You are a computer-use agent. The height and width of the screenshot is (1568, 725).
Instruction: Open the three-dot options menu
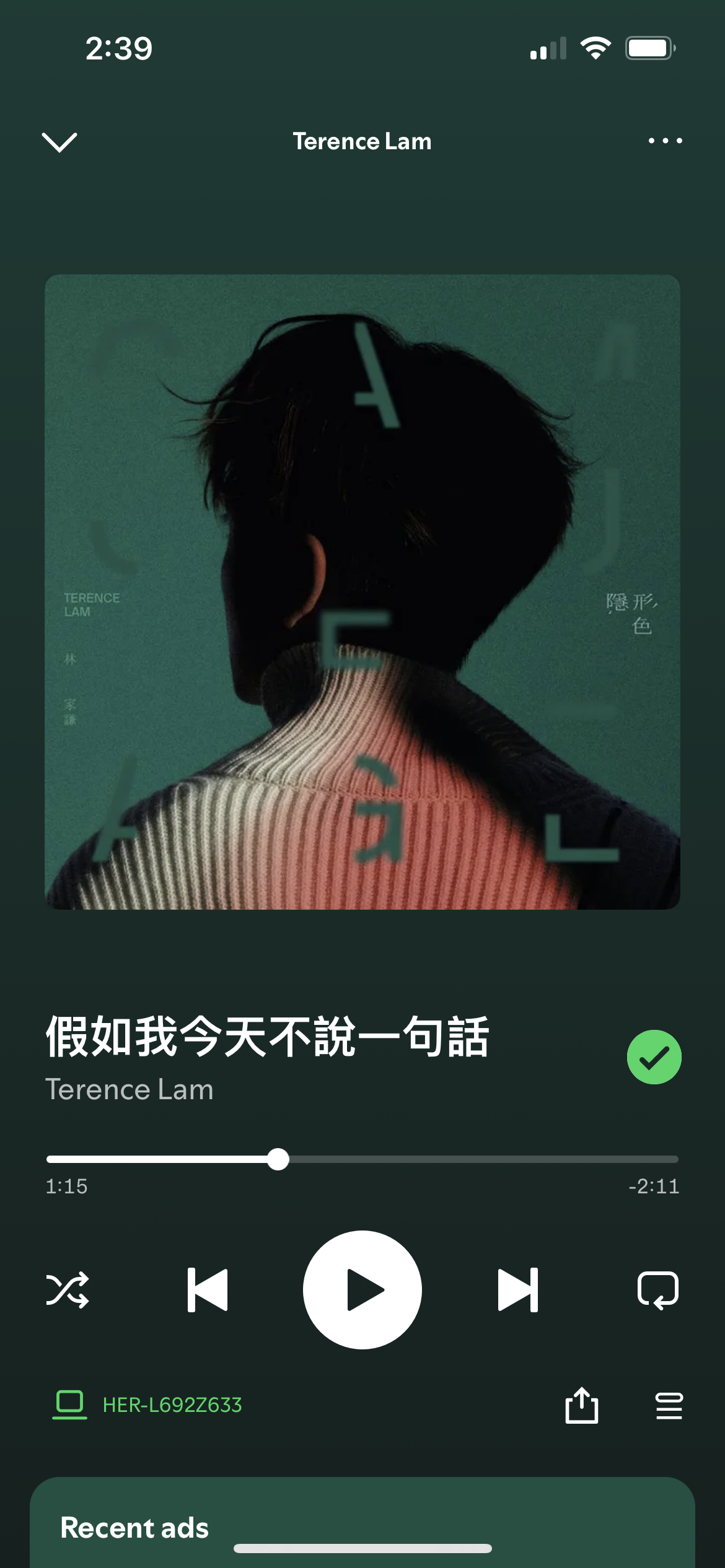(665, 141)
